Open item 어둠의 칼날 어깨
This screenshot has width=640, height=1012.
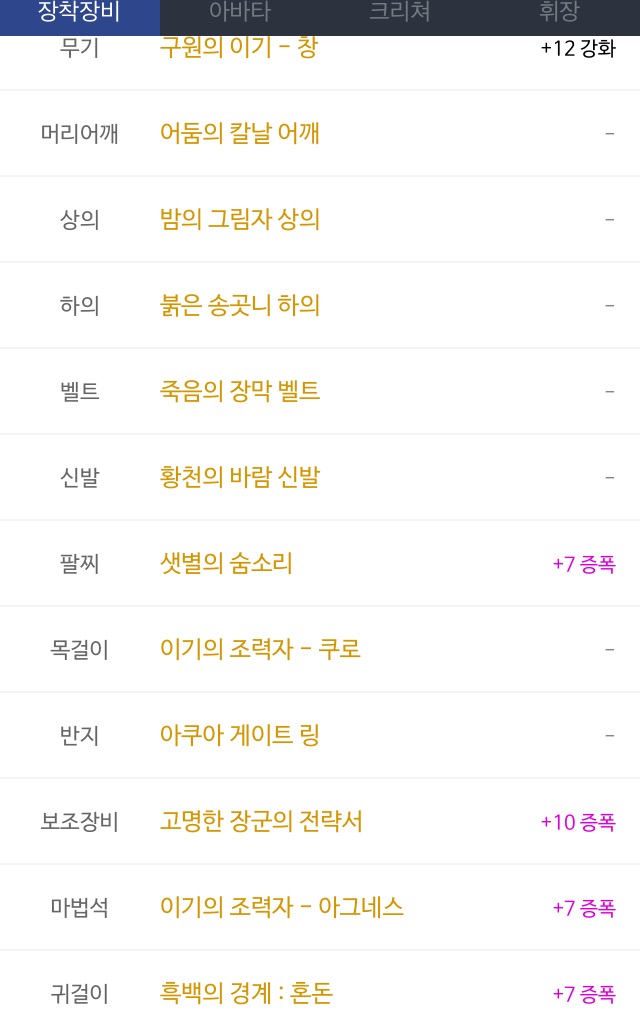(240, 134)
